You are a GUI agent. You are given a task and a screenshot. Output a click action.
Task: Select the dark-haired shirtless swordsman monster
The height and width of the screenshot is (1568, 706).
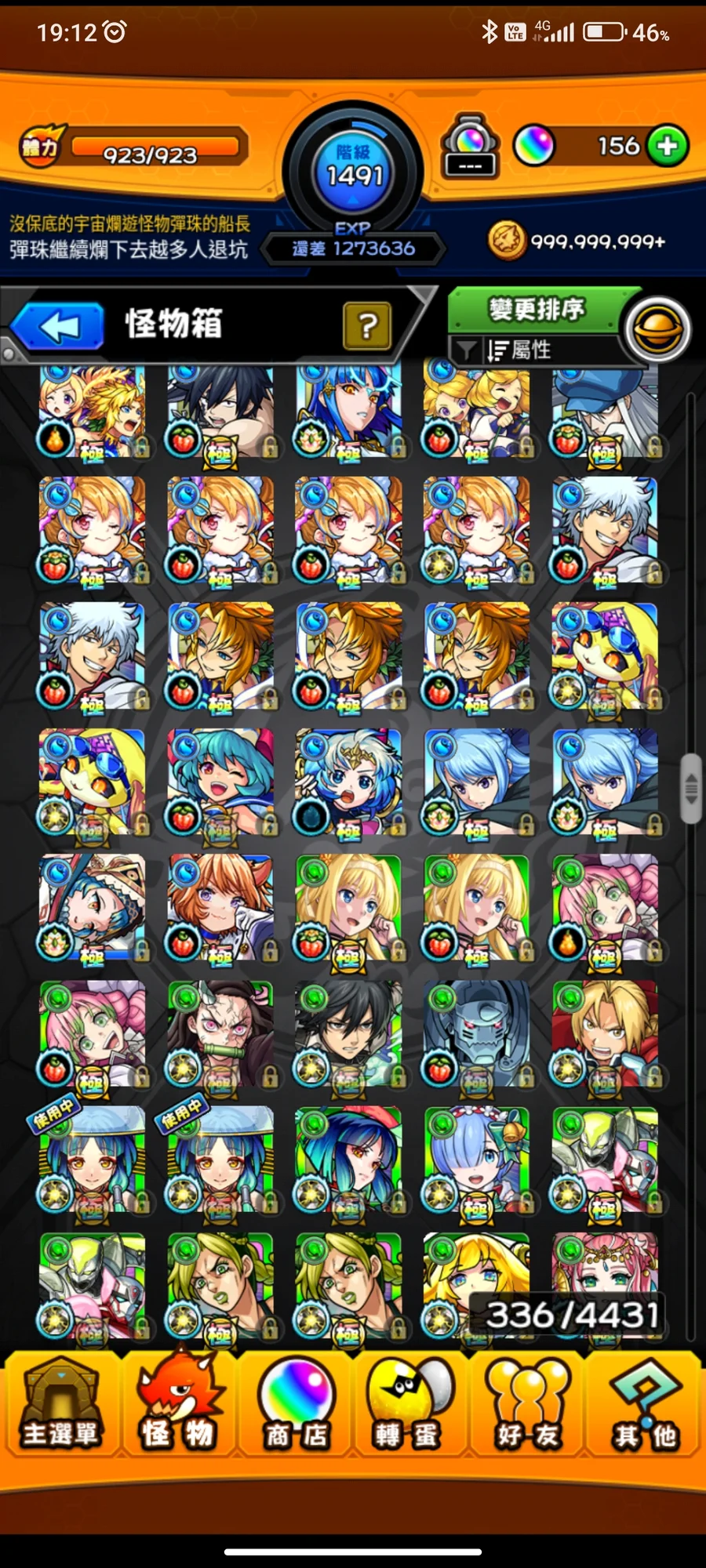(220, 412)
